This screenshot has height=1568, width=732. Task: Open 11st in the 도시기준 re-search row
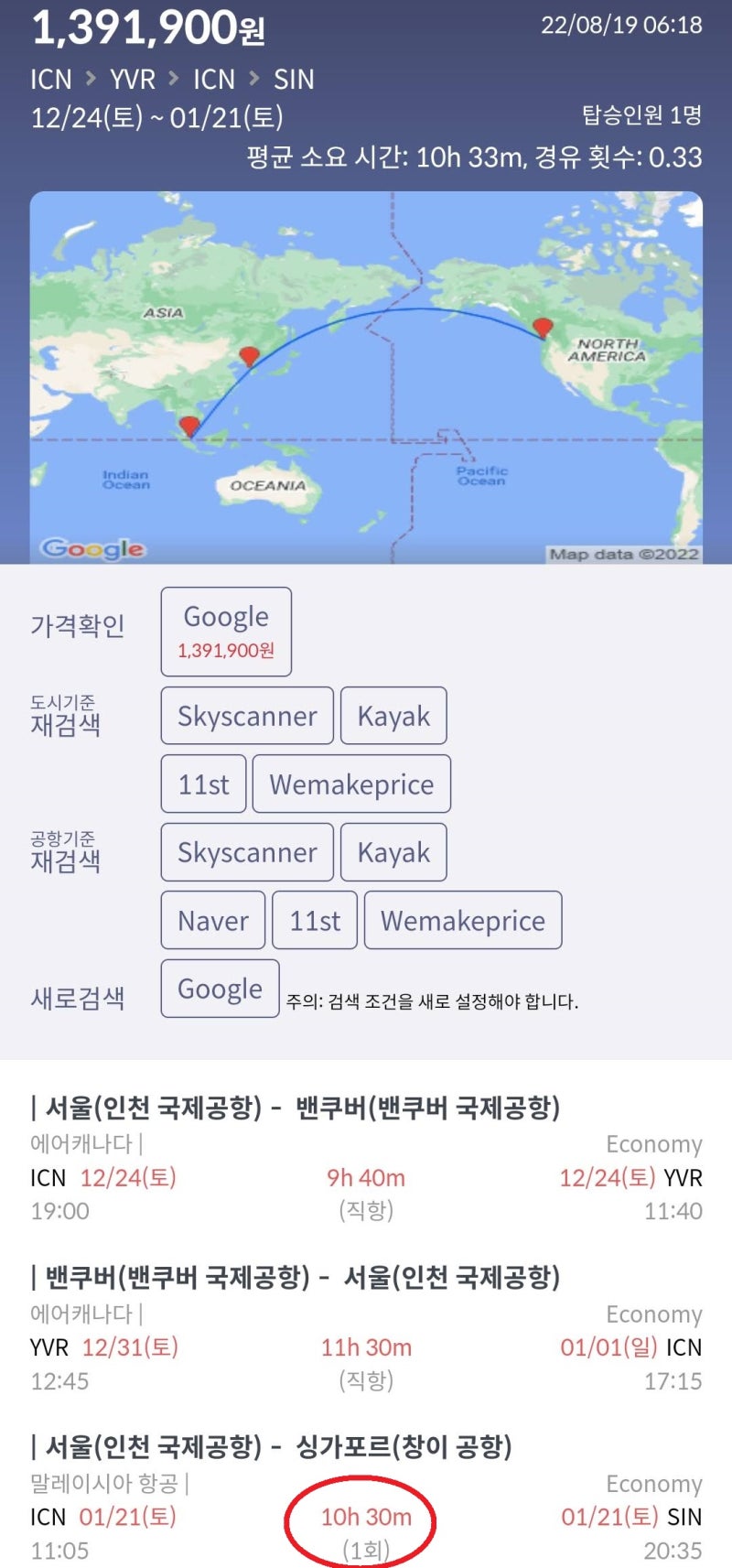[203, 784]
